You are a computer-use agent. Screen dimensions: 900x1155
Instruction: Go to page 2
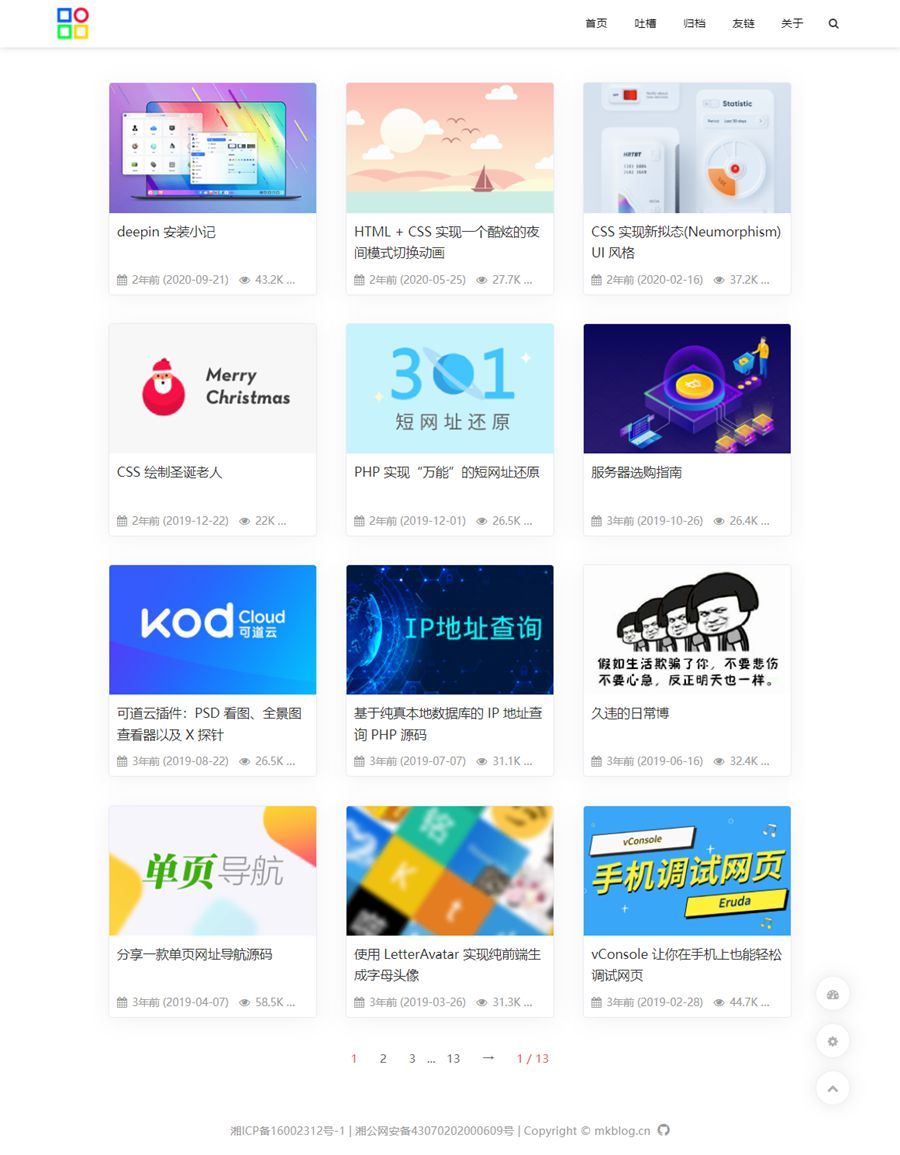(x=382, y=1058)
